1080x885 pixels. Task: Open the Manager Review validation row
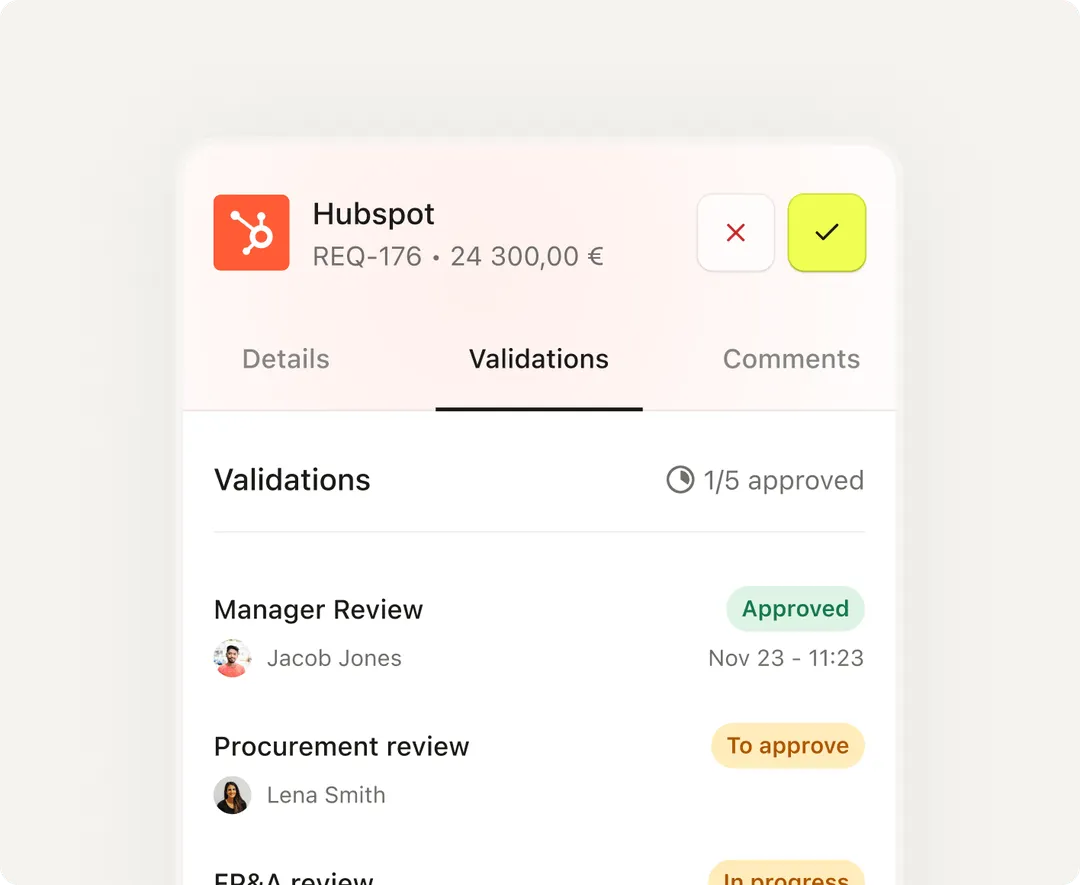tap(319, 610)
